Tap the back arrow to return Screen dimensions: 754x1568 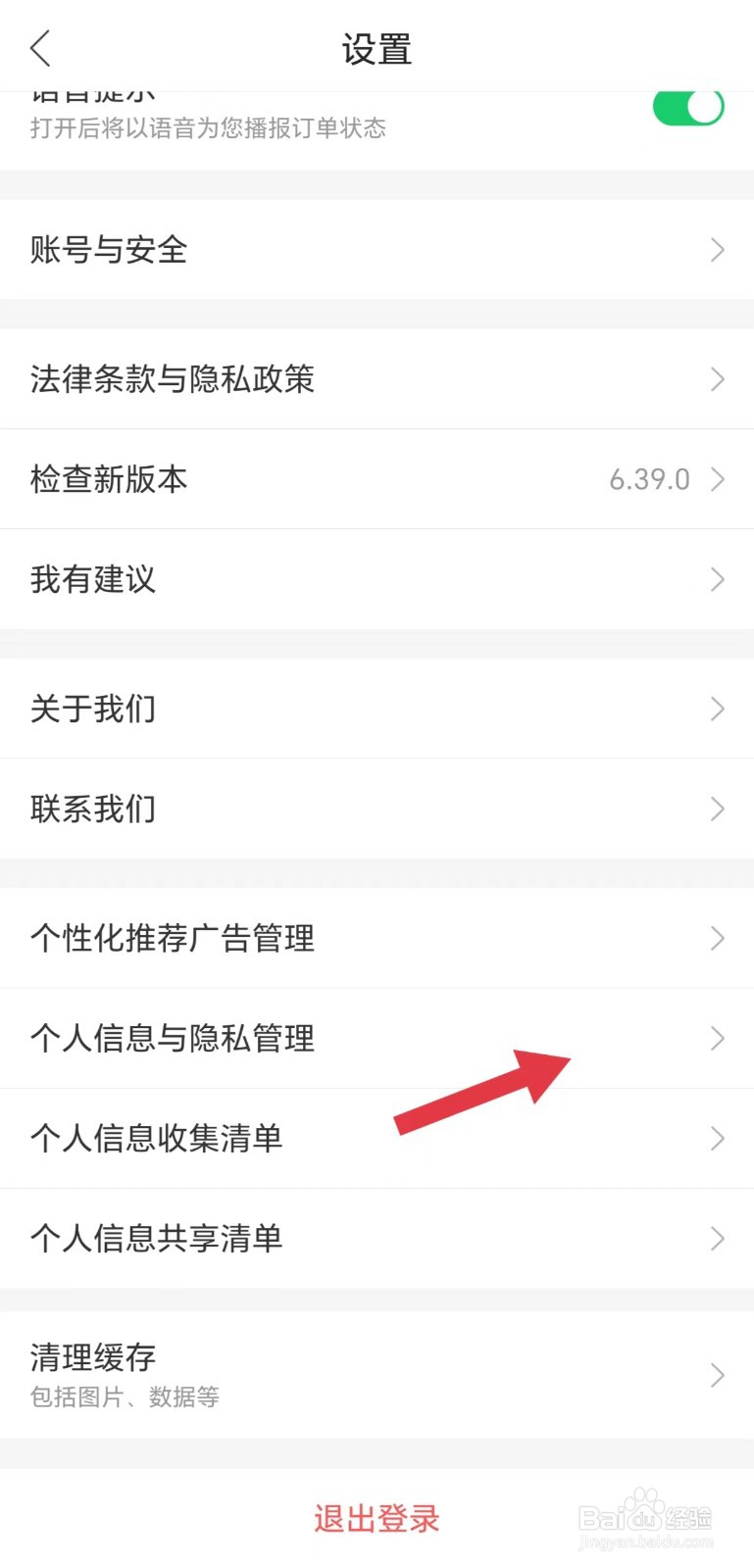[x=39, y=47]
